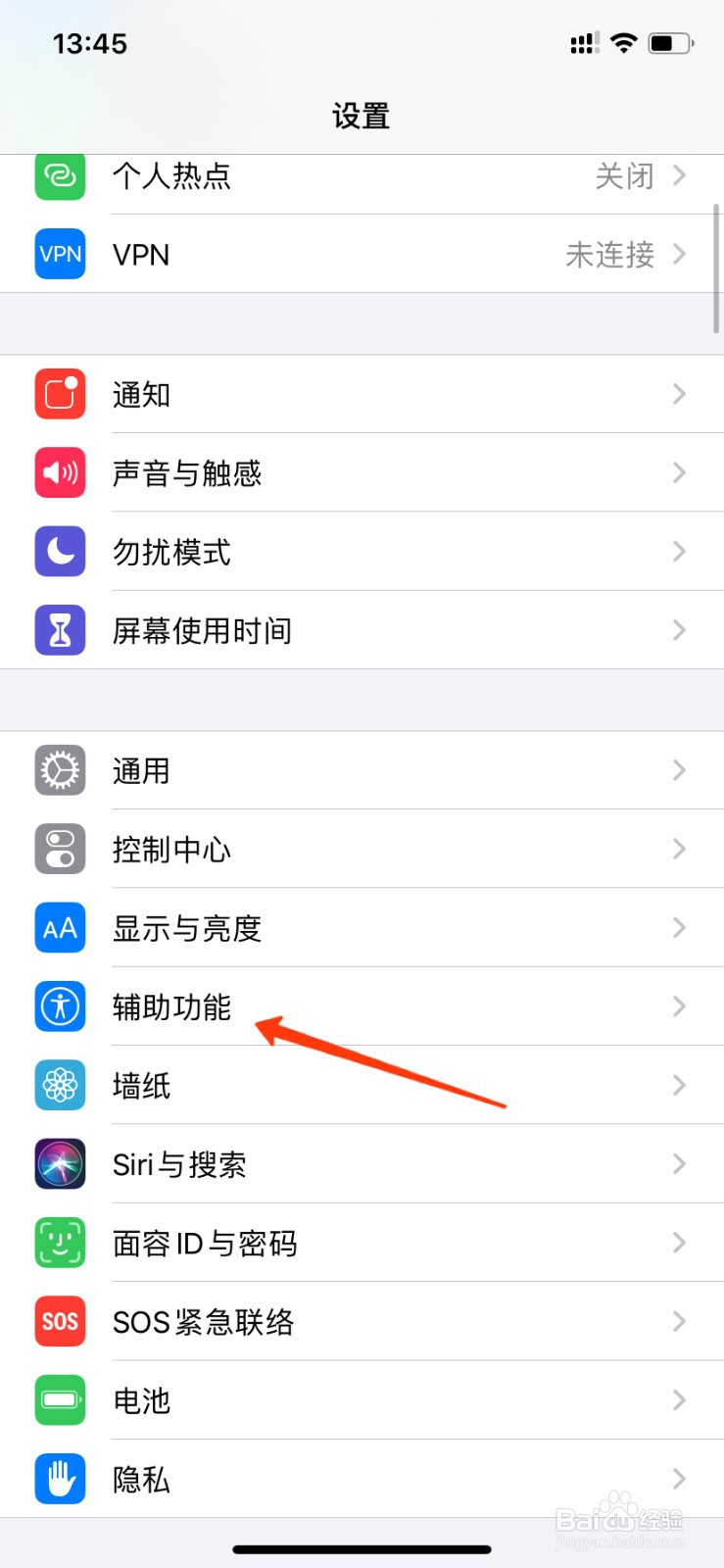Select the 面容 ID 与密码 icon
This screenshot has width=724, height=1568.
click(60, 1243)
